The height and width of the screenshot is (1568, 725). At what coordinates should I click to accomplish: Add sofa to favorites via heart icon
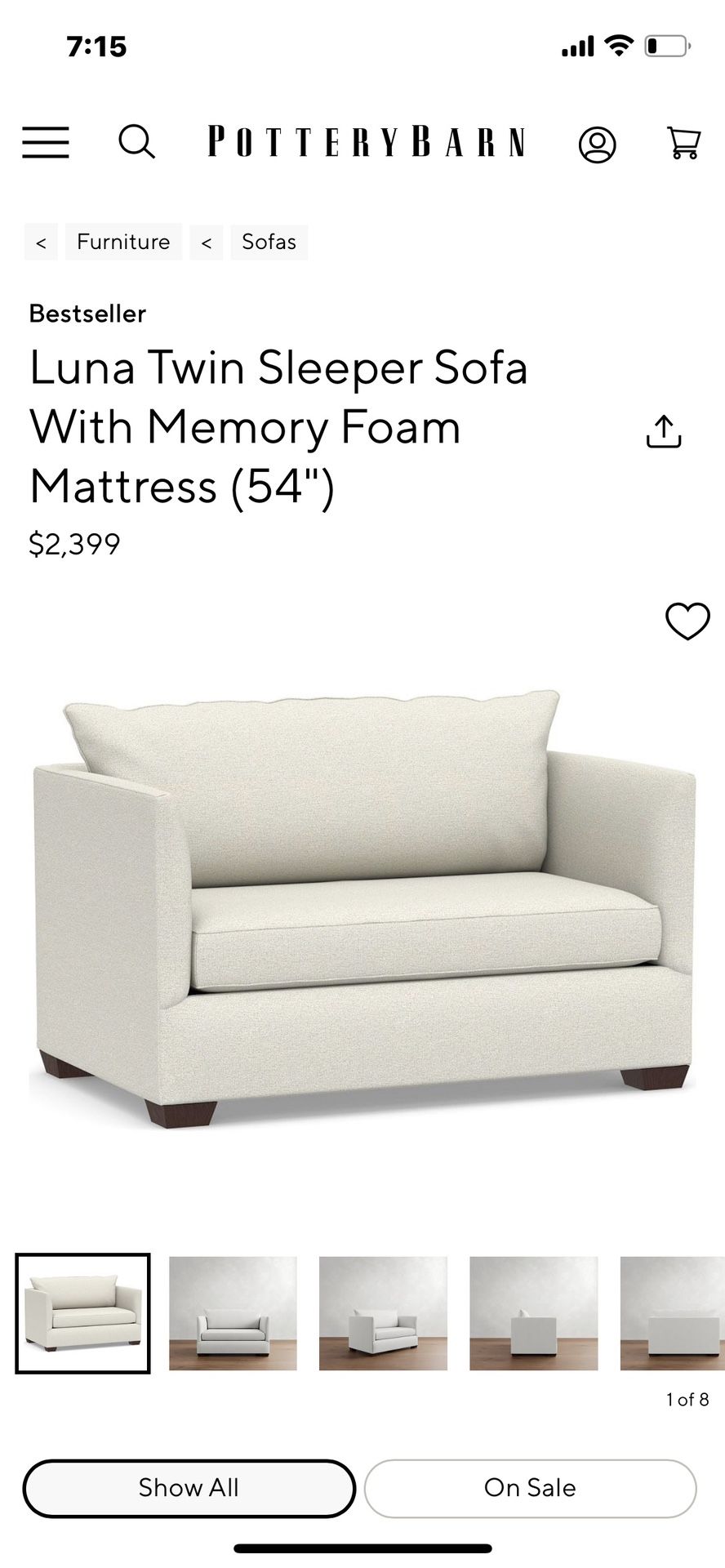(687, 622)
